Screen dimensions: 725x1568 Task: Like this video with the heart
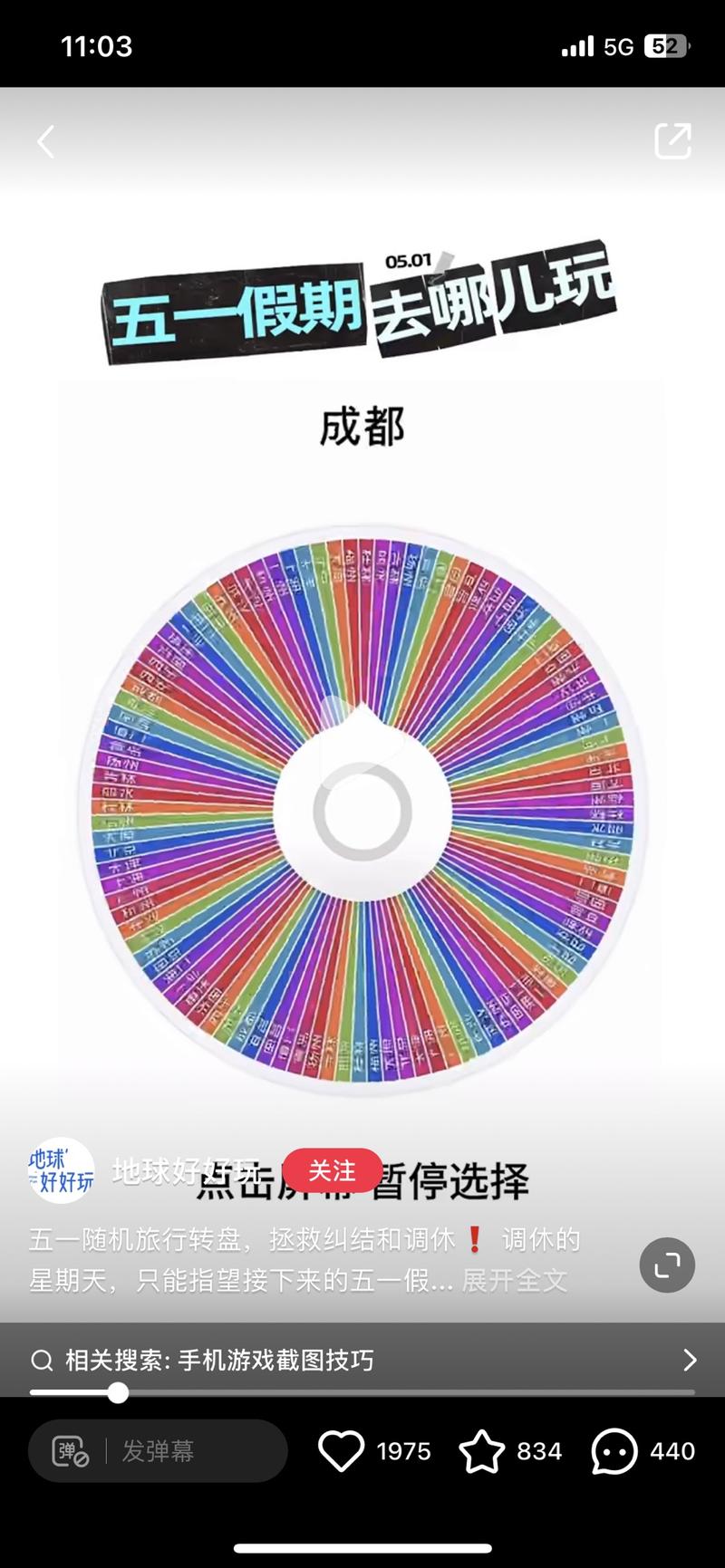click(342, 1451)
